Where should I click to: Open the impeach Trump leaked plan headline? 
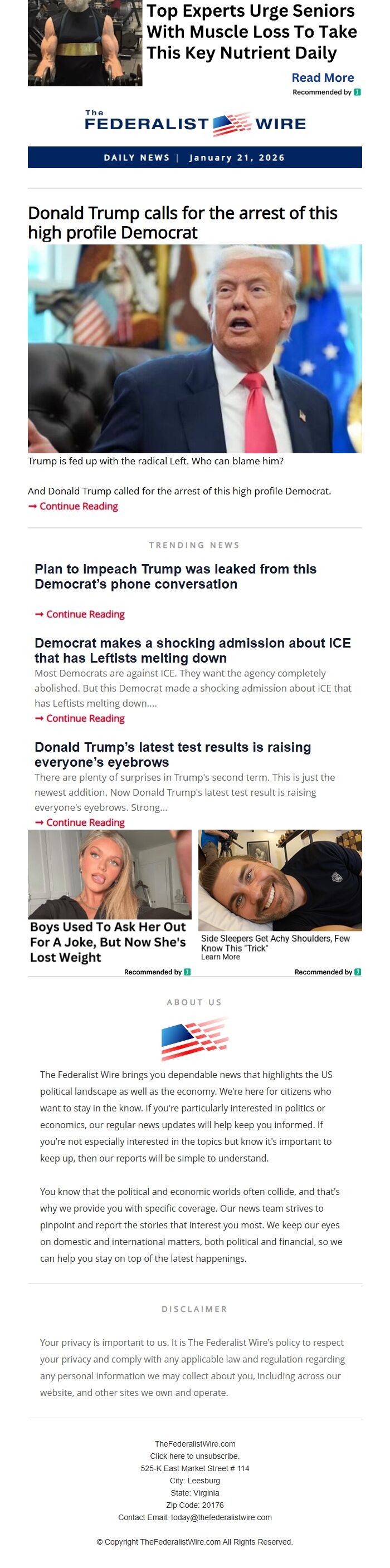coord(175,576)
